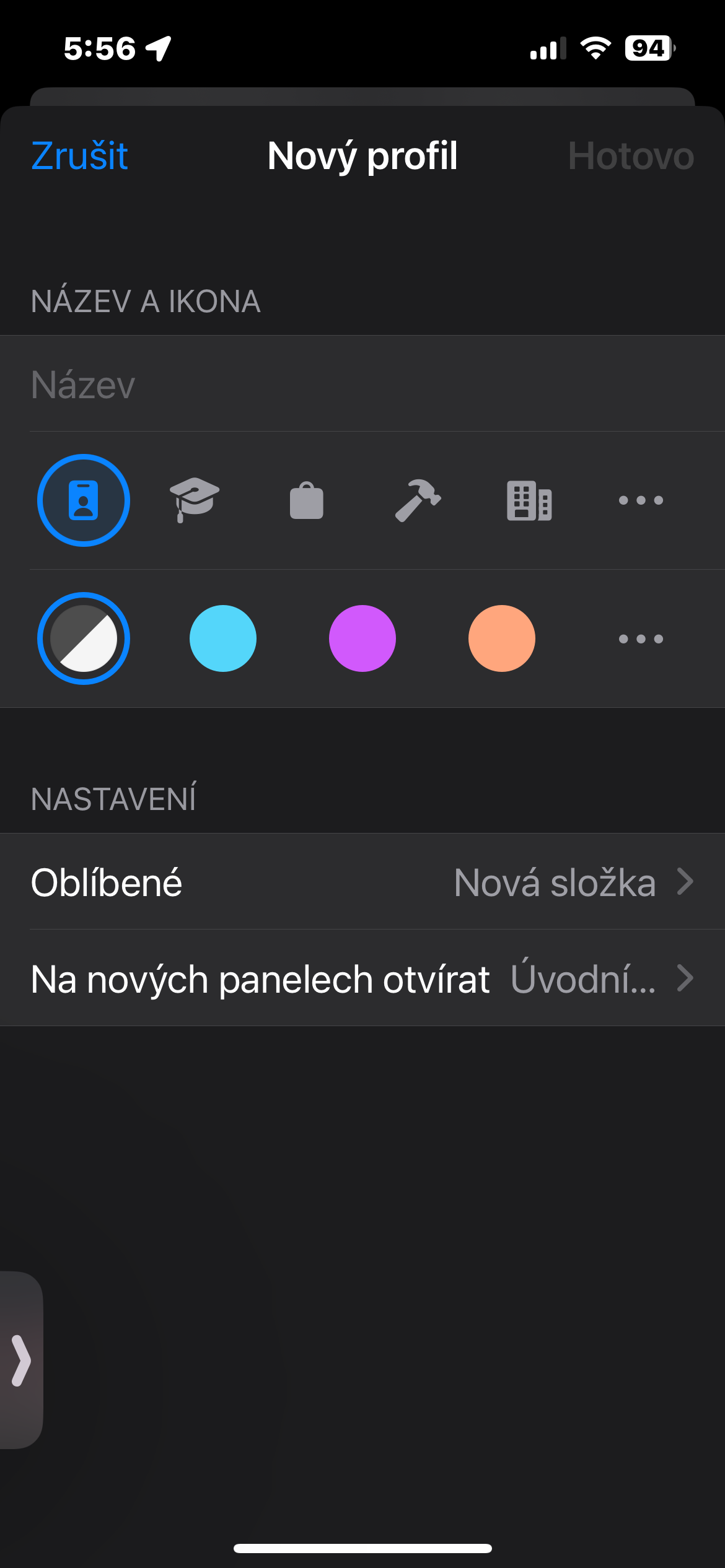The width and height of the screenshot is (725, 1568).
Task: Tap Zrušit to cancel the new profile
Action: (79, 156)
